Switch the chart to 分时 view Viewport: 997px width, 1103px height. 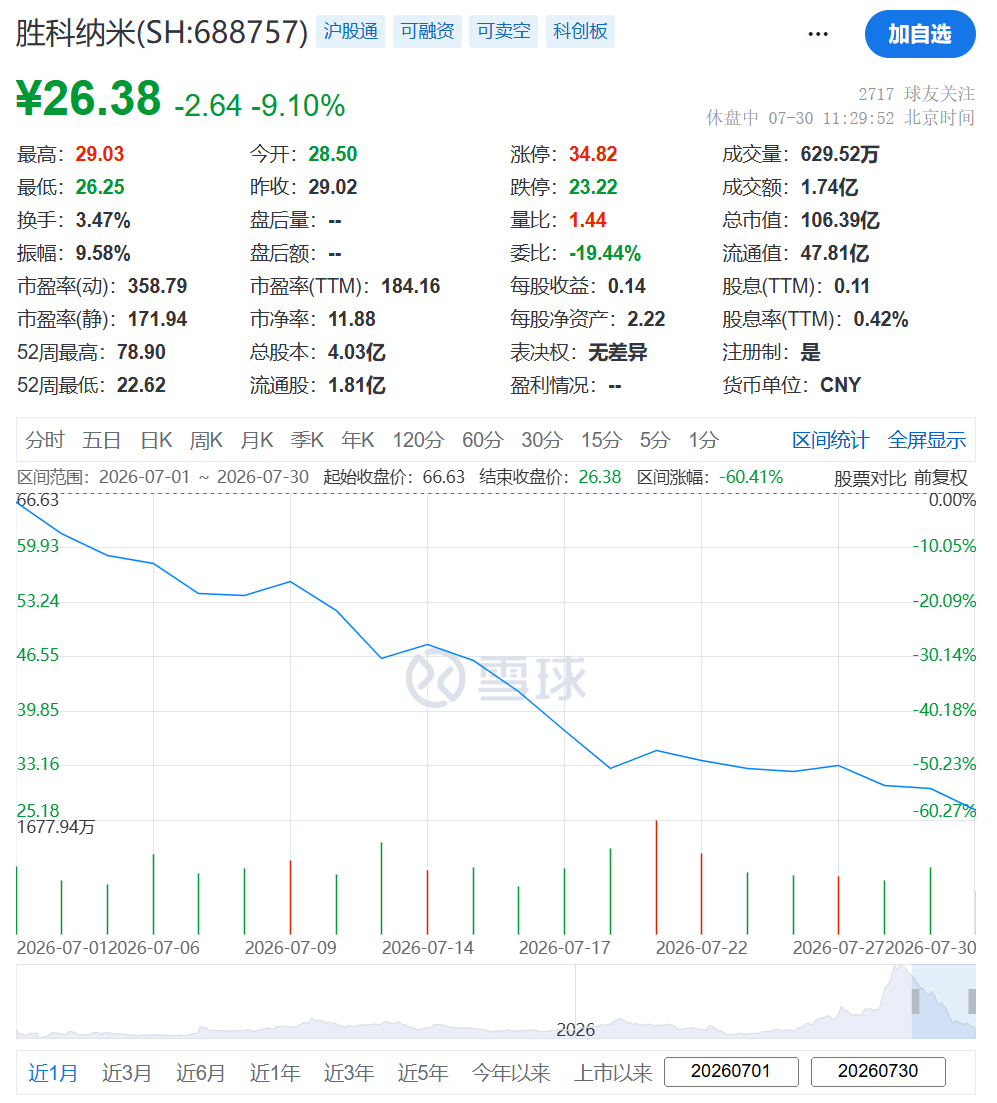[x=45, y=440]
